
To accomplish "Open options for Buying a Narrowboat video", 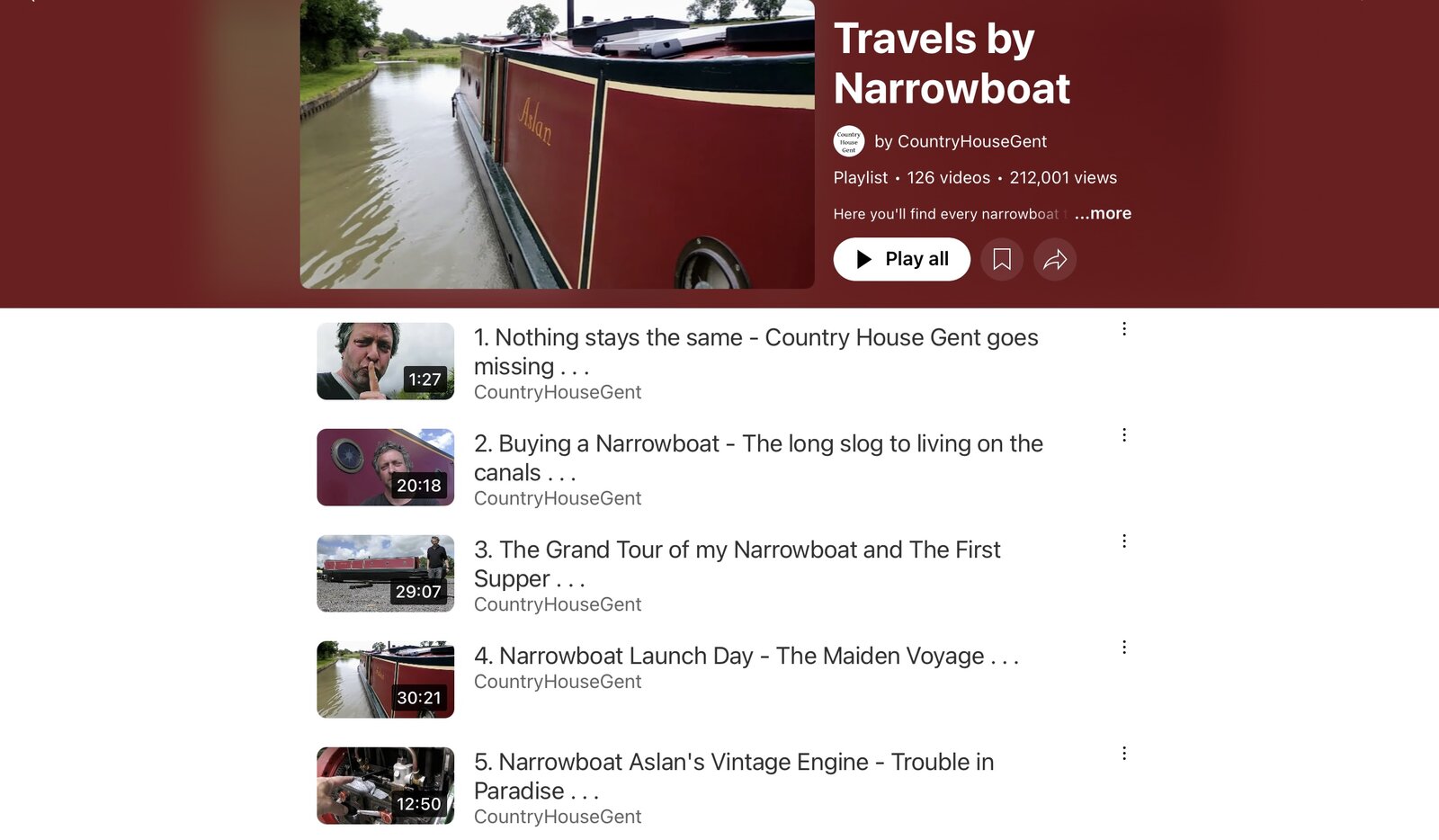I will (1124, 435).
